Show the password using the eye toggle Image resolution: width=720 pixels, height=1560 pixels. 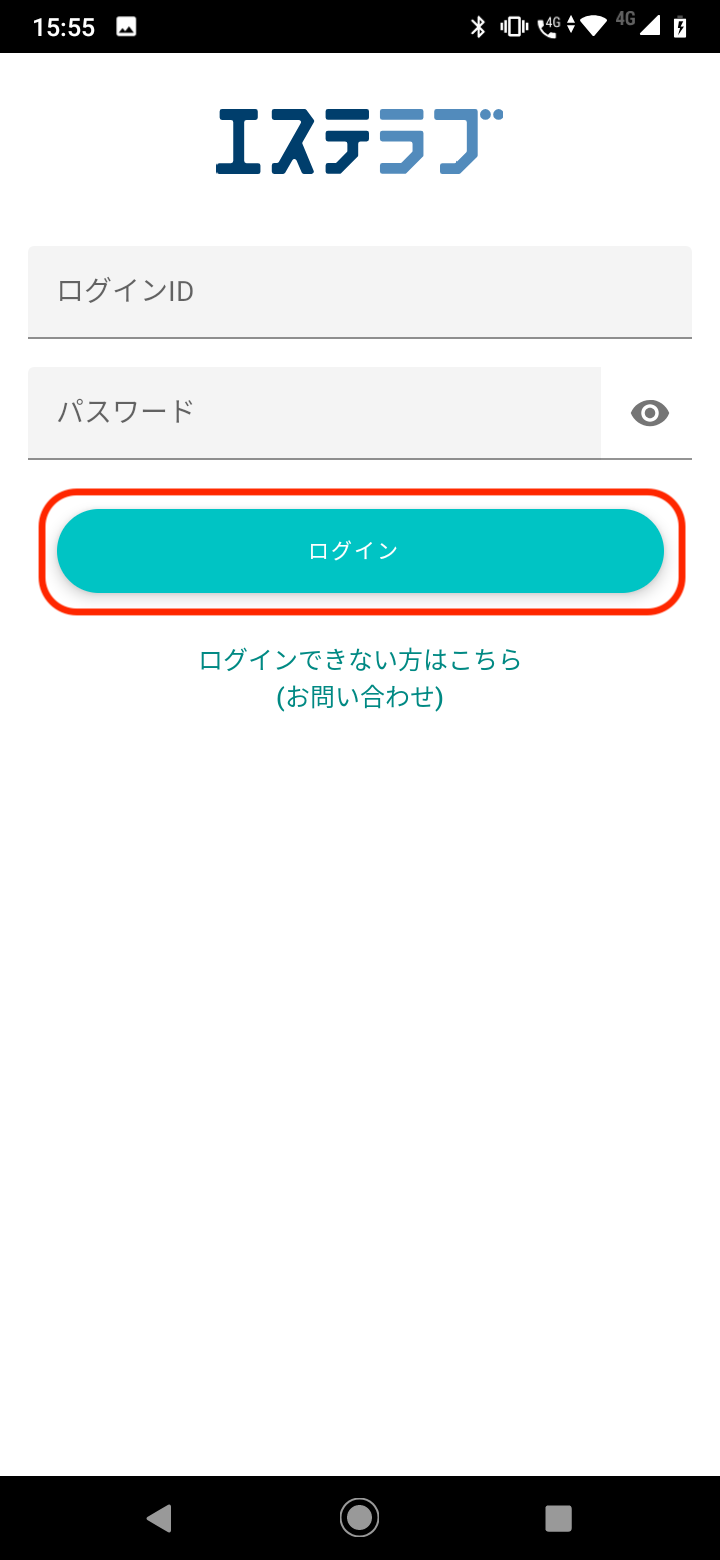click(x=649, y=412)
